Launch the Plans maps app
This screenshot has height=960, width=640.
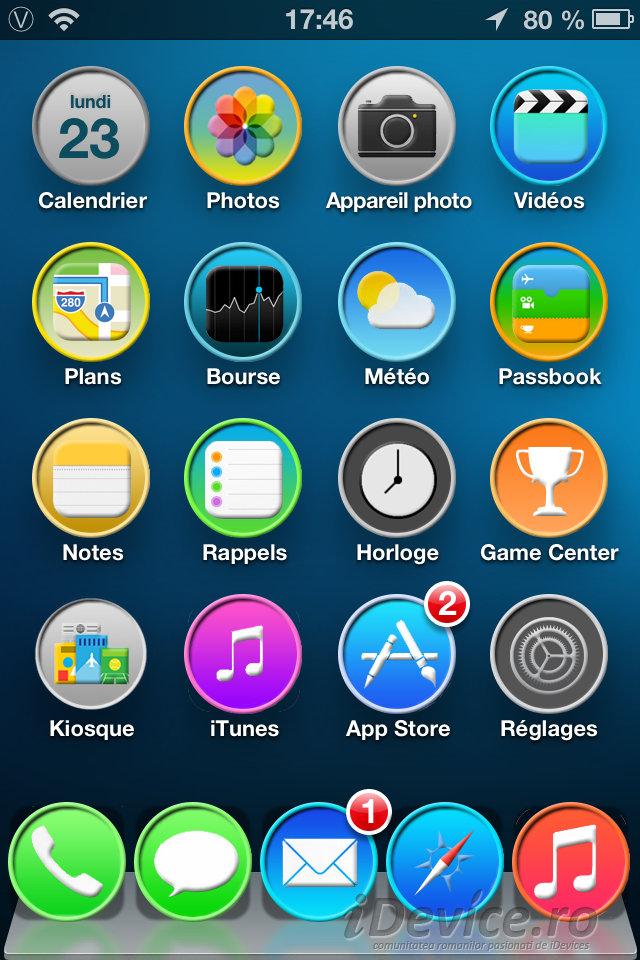click(x=90, y=301)
